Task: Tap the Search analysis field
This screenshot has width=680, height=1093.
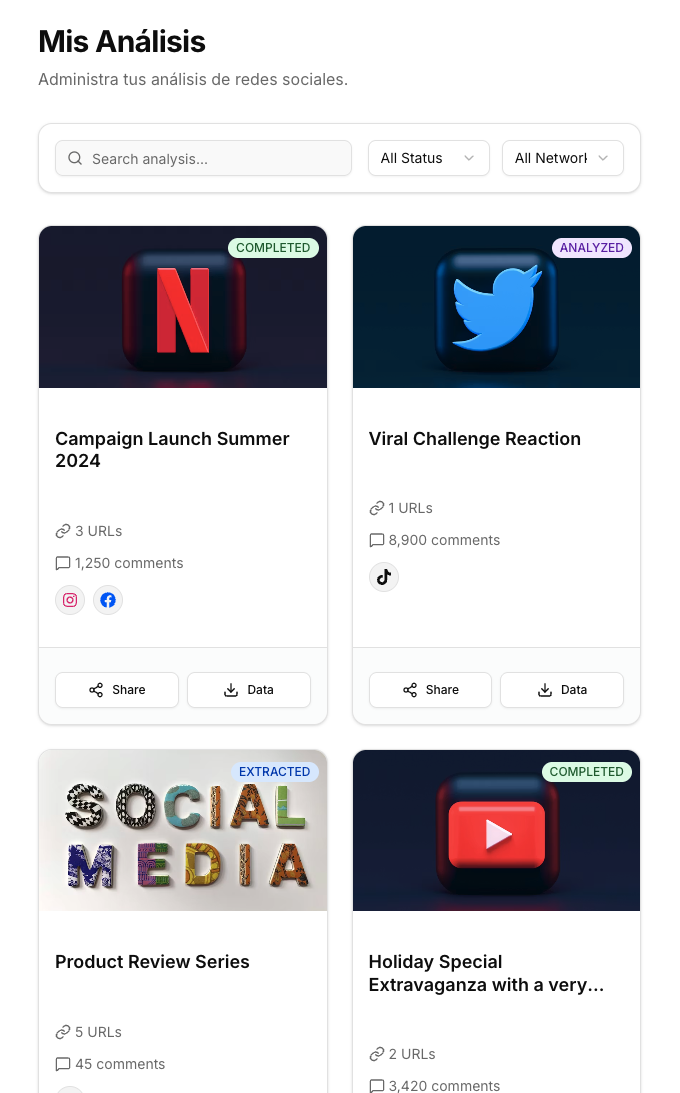Action: point(203,158)
